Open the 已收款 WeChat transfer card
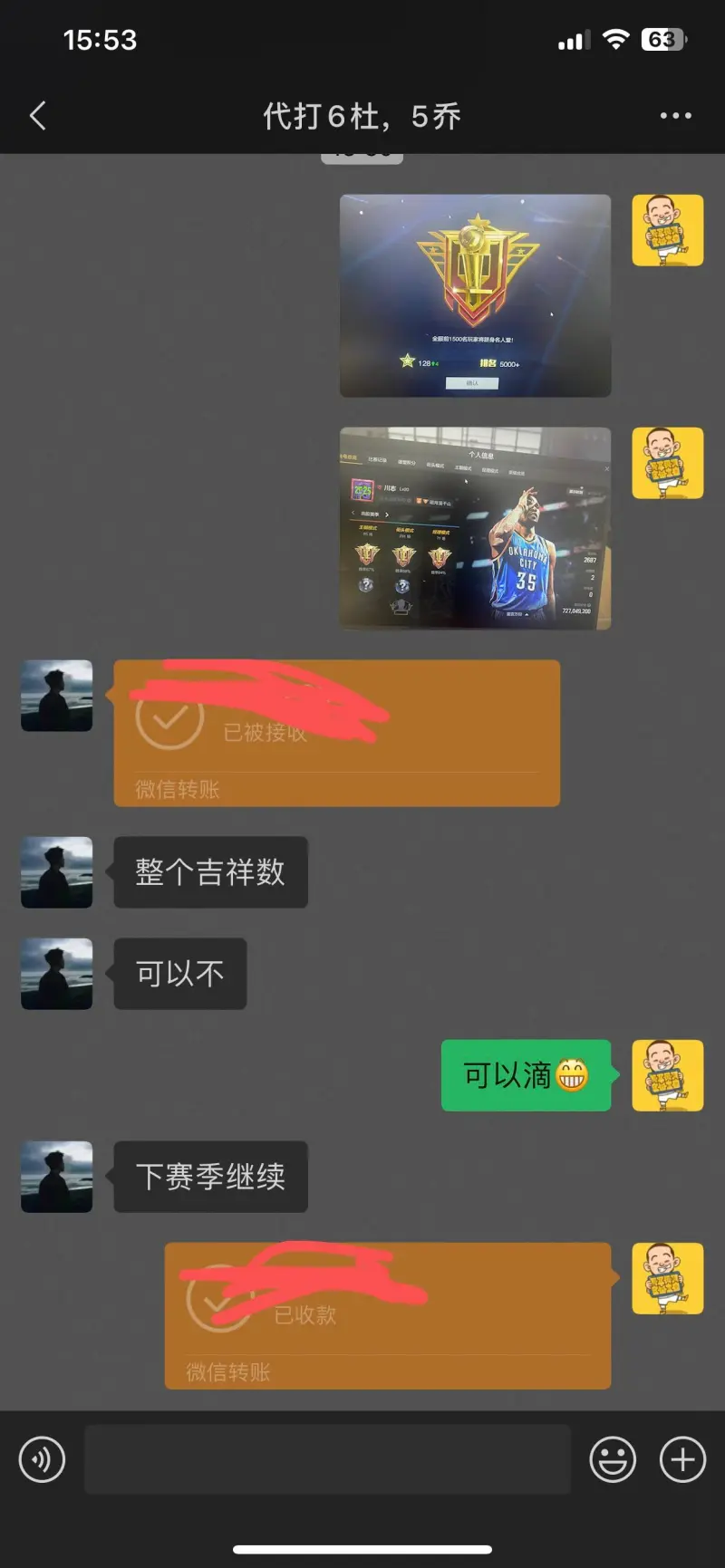The image size is (725, 1568). pos(388,1315)
